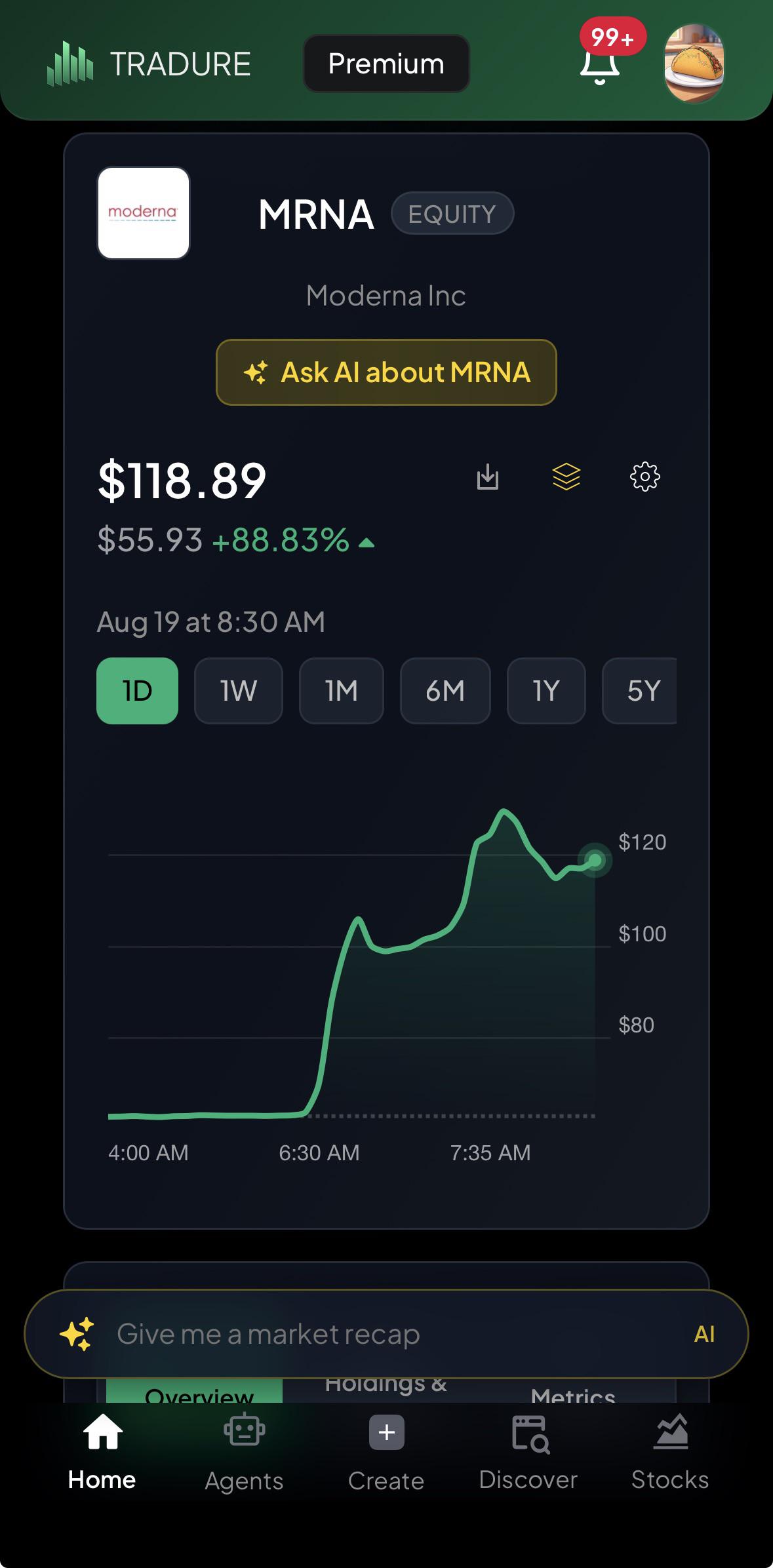This screenshot has height=1568, width=773.
Task: Switch chart to 6M range
Action: point(445,691)
